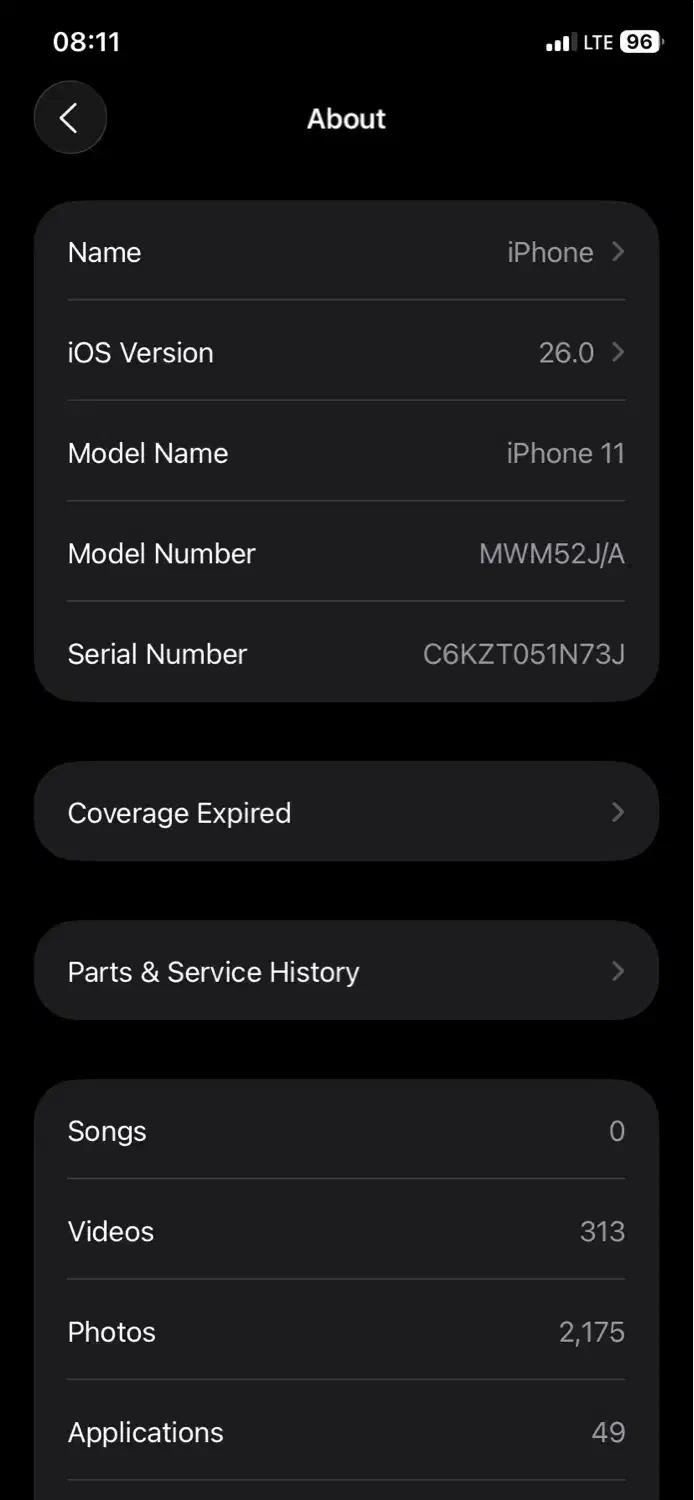This screenshot has height=1500, width=694.
Task: Open iOS Version details
Action: pos(346,352)
